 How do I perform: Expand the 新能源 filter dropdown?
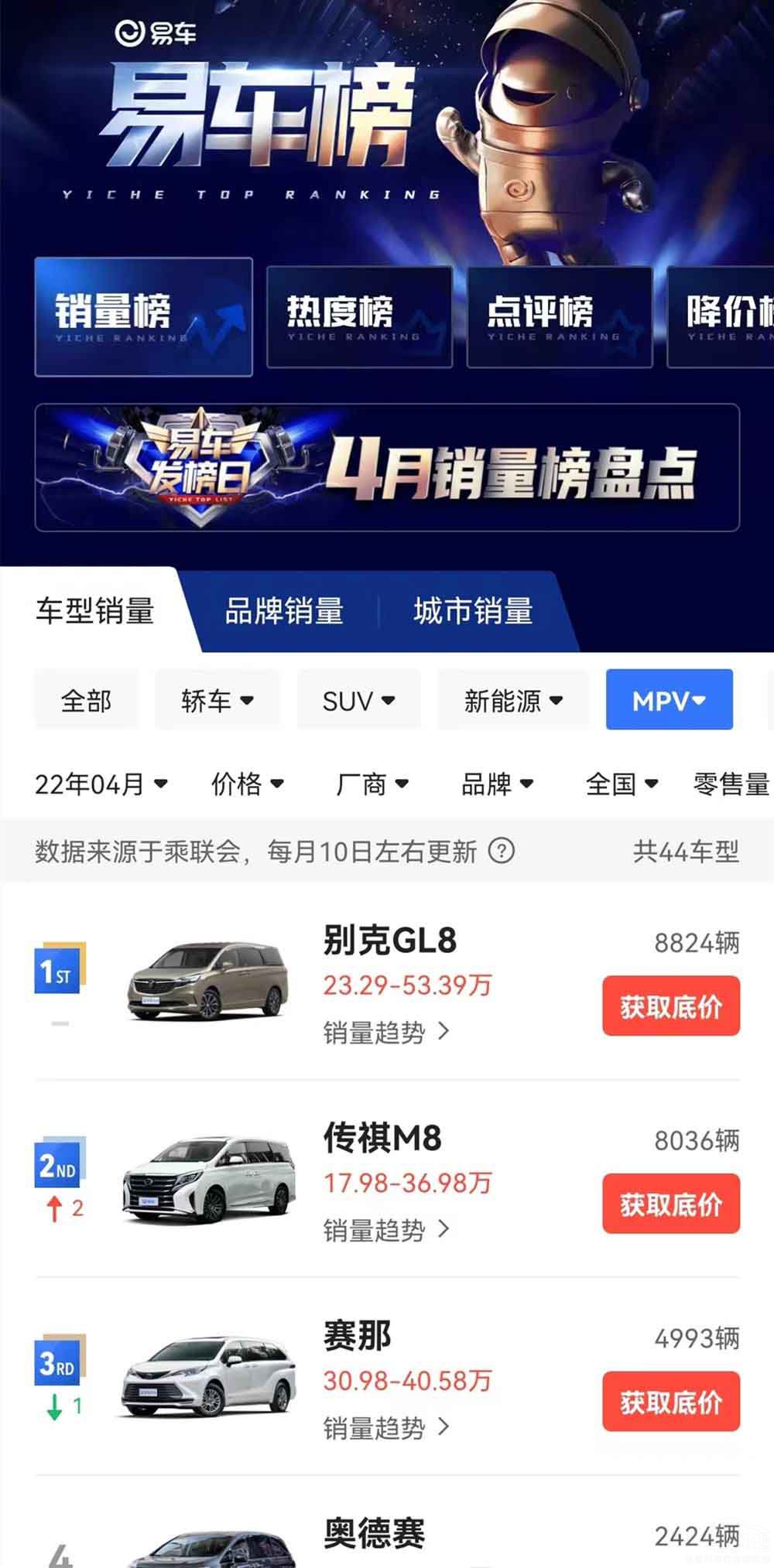[x=513, y=701]
